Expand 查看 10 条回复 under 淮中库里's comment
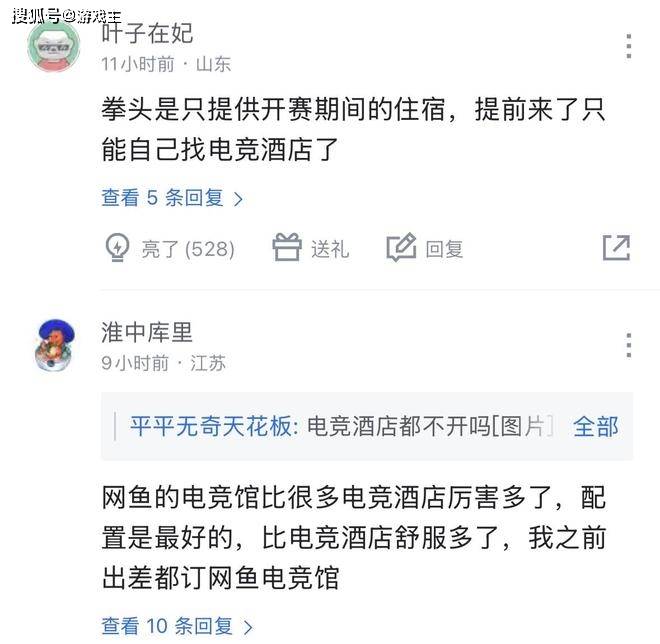Screen dimensions: 660x644 [177, 627]
